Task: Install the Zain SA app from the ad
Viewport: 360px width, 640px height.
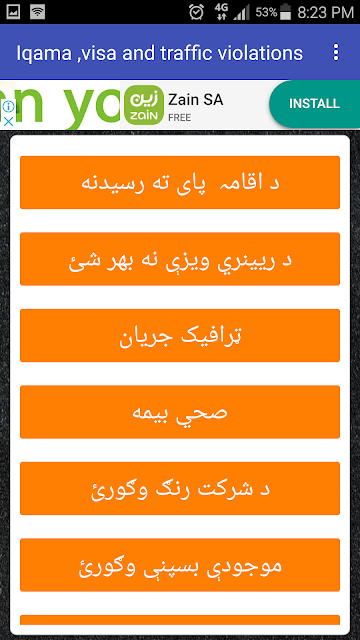Action: (x=314, y=104)
